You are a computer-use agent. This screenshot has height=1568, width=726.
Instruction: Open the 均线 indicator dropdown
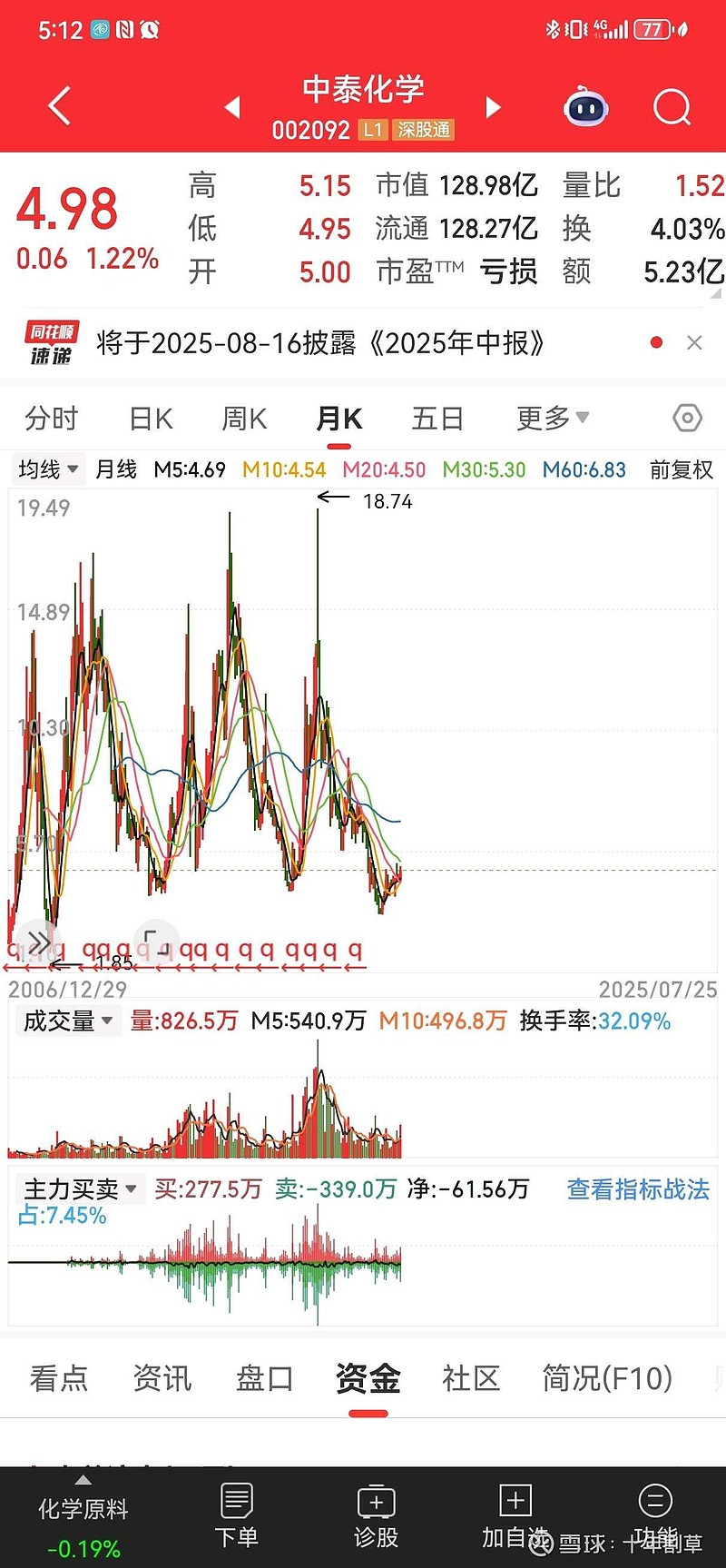[x=48, y=469]
